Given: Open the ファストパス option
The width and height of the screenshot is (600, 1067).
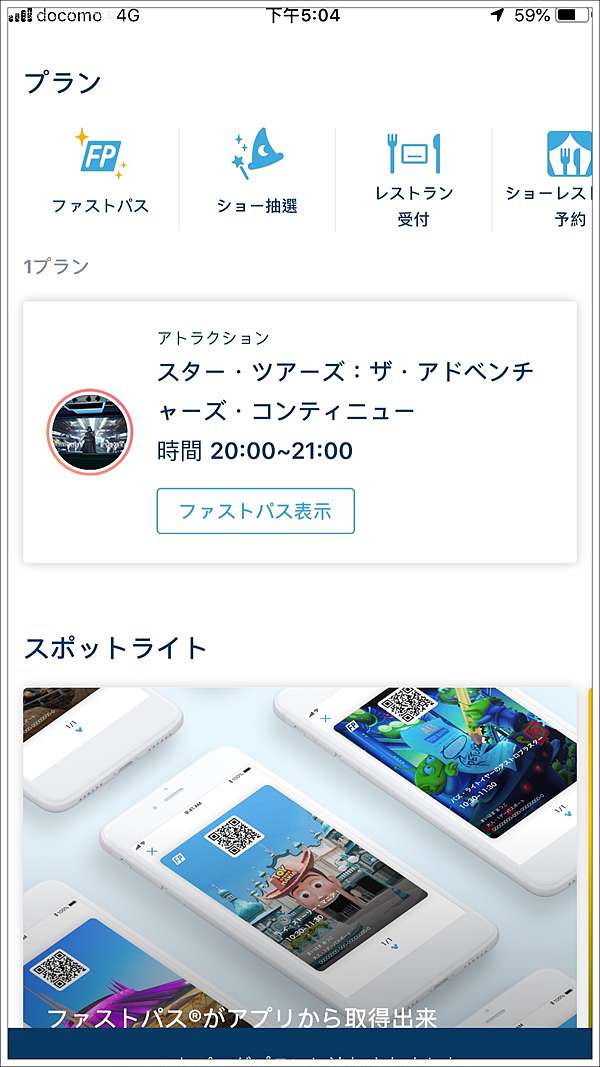Looking at the screenshot, I should [101, 172].
